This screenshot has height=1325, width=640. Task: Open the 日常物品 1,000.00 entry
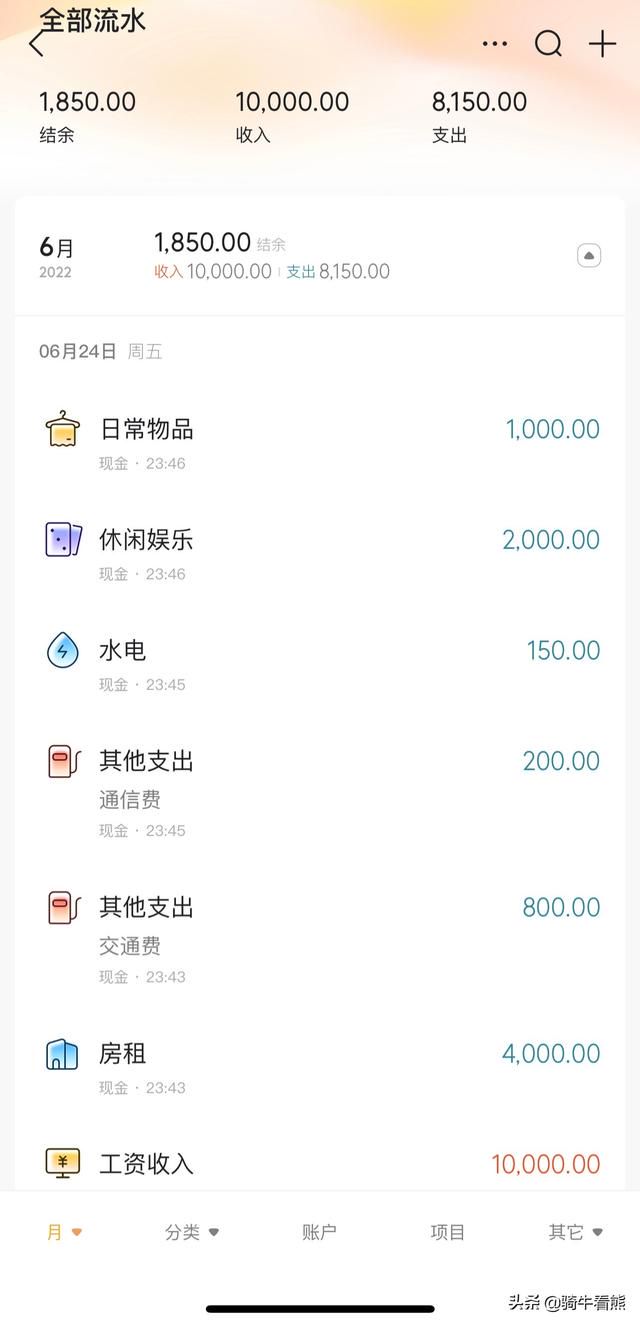(x=320, y=441)
